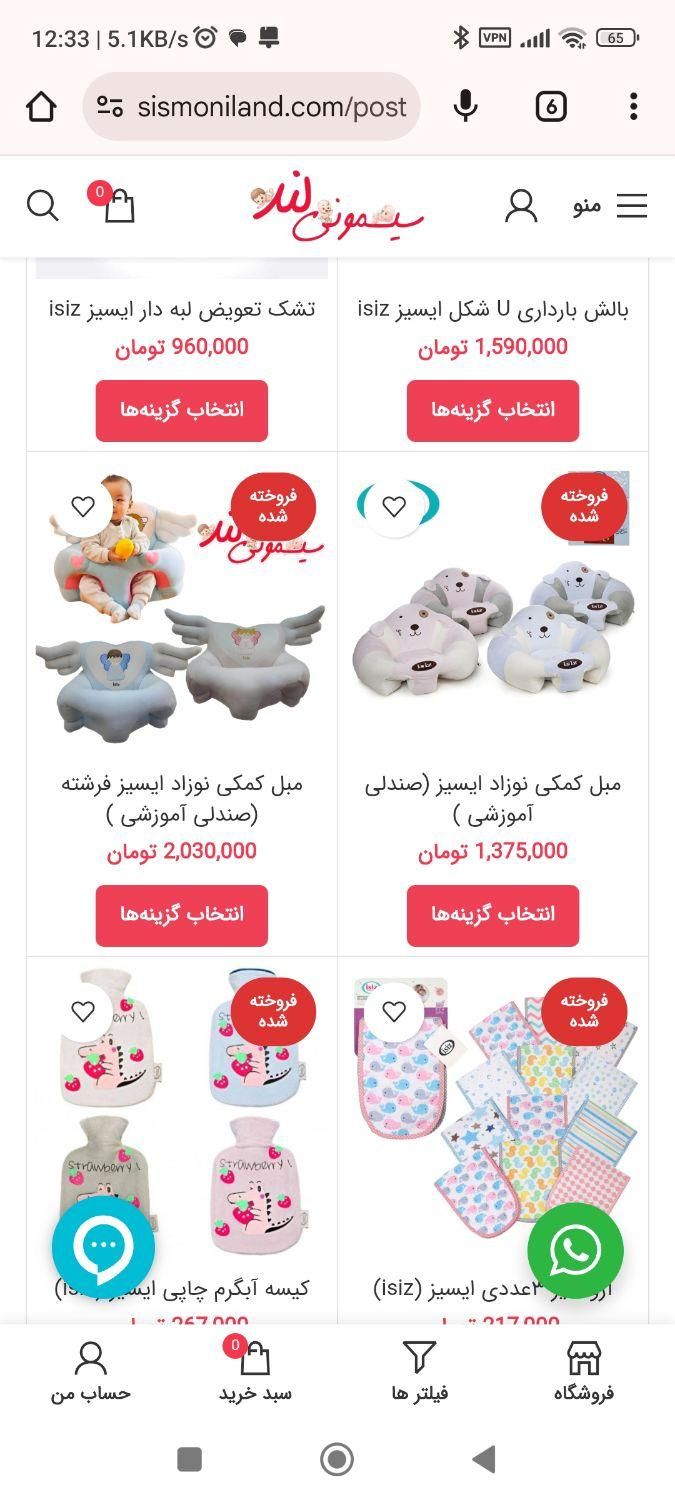Open the site search magnifier
The image size is (675, 1500).
click(43, 206)
